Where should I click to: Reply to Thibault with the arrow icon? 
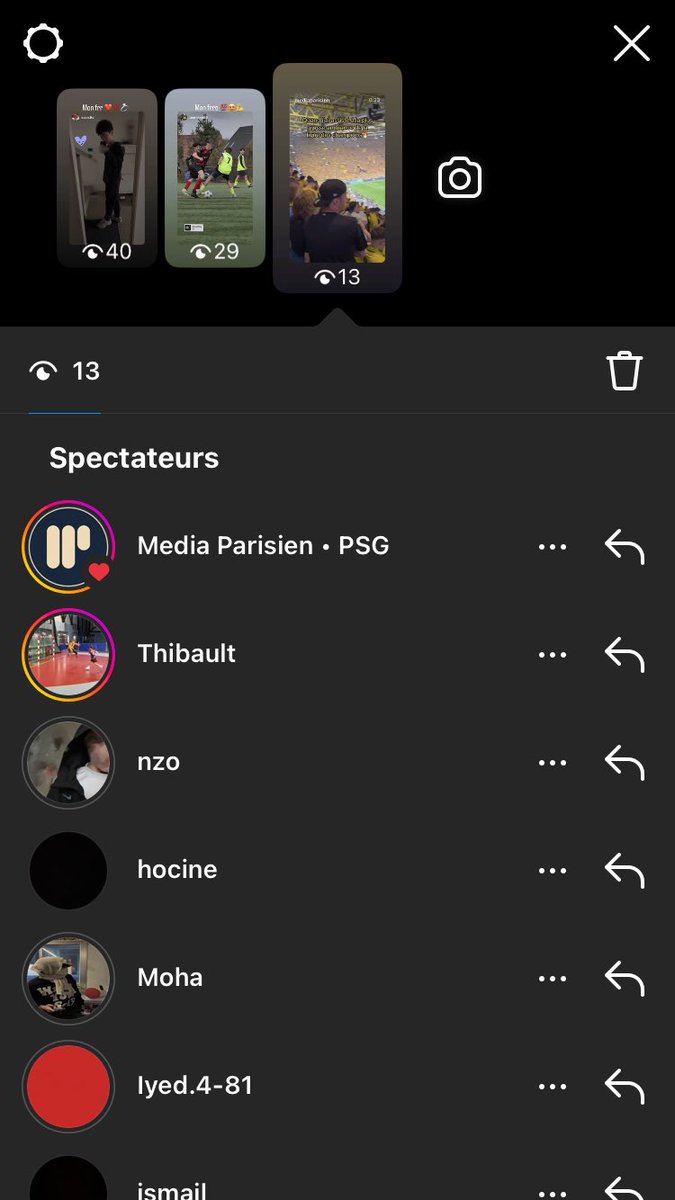click(x=624, y=654)
